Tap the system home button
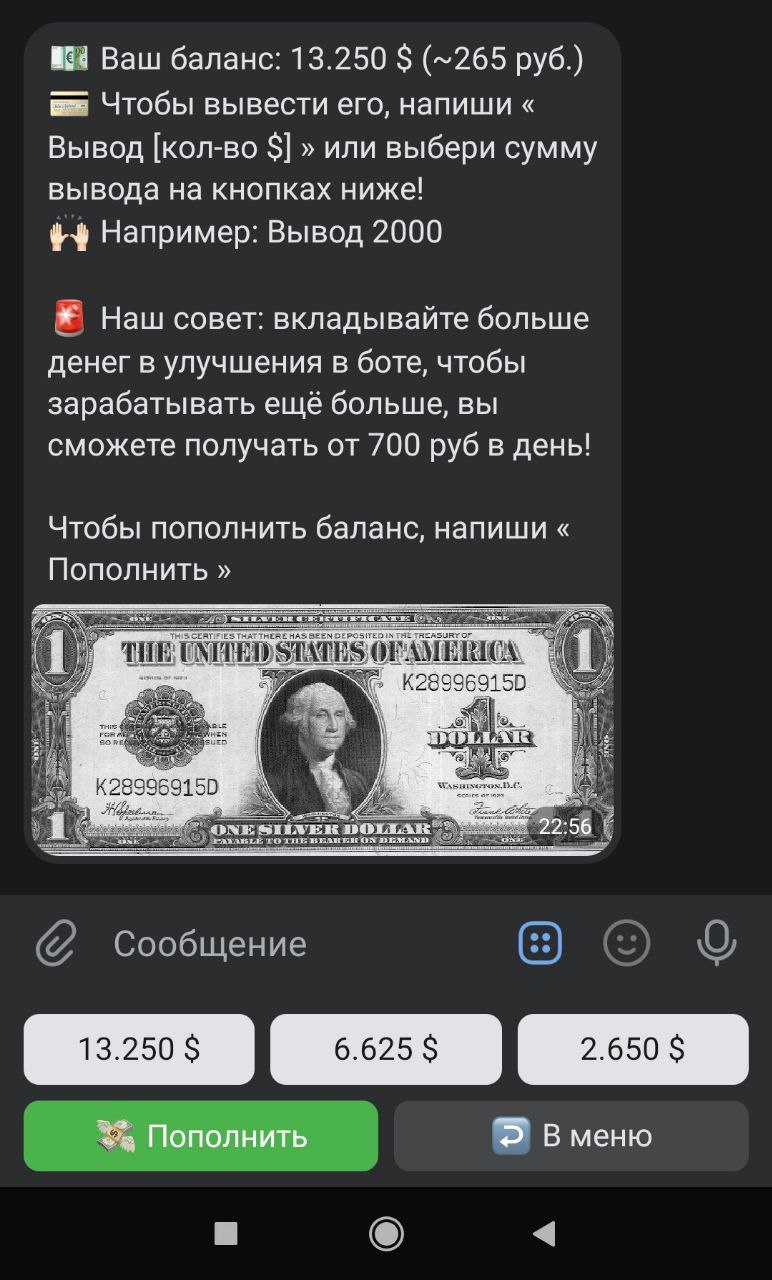This screenshot has width=772, height=1280. coord(386,1234)
